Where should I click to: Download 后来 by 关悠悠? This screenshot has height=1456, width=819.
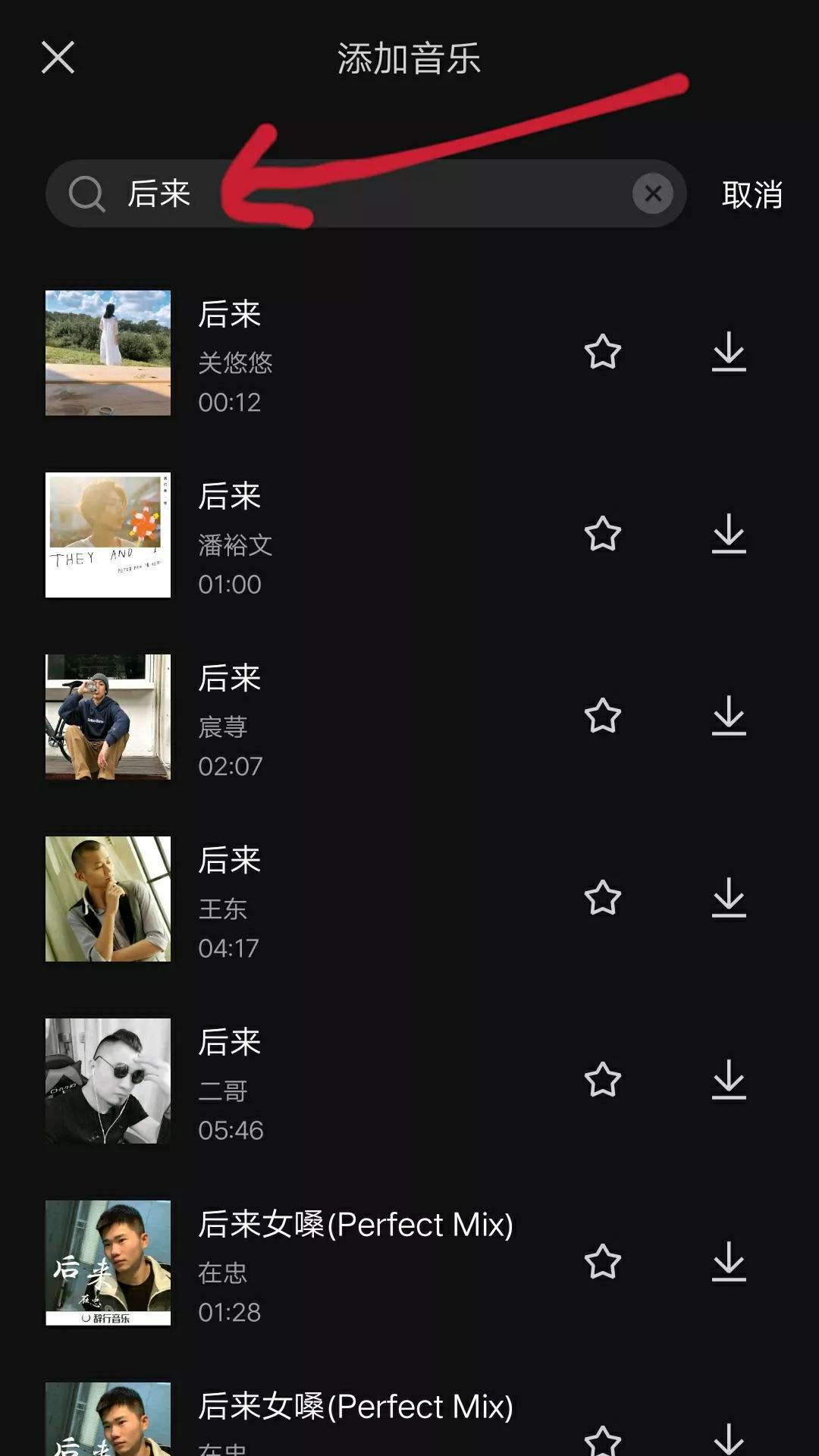tap(730, 353)
